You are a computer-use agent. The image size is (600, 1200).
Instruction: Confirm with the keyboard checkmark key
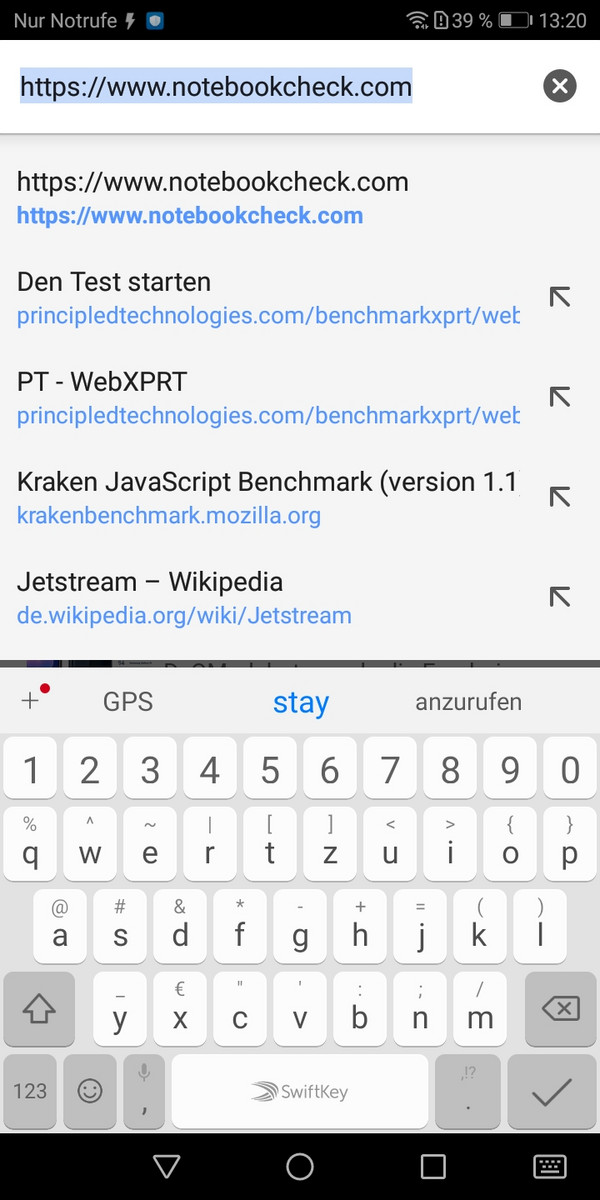(x=552, y=1092)
